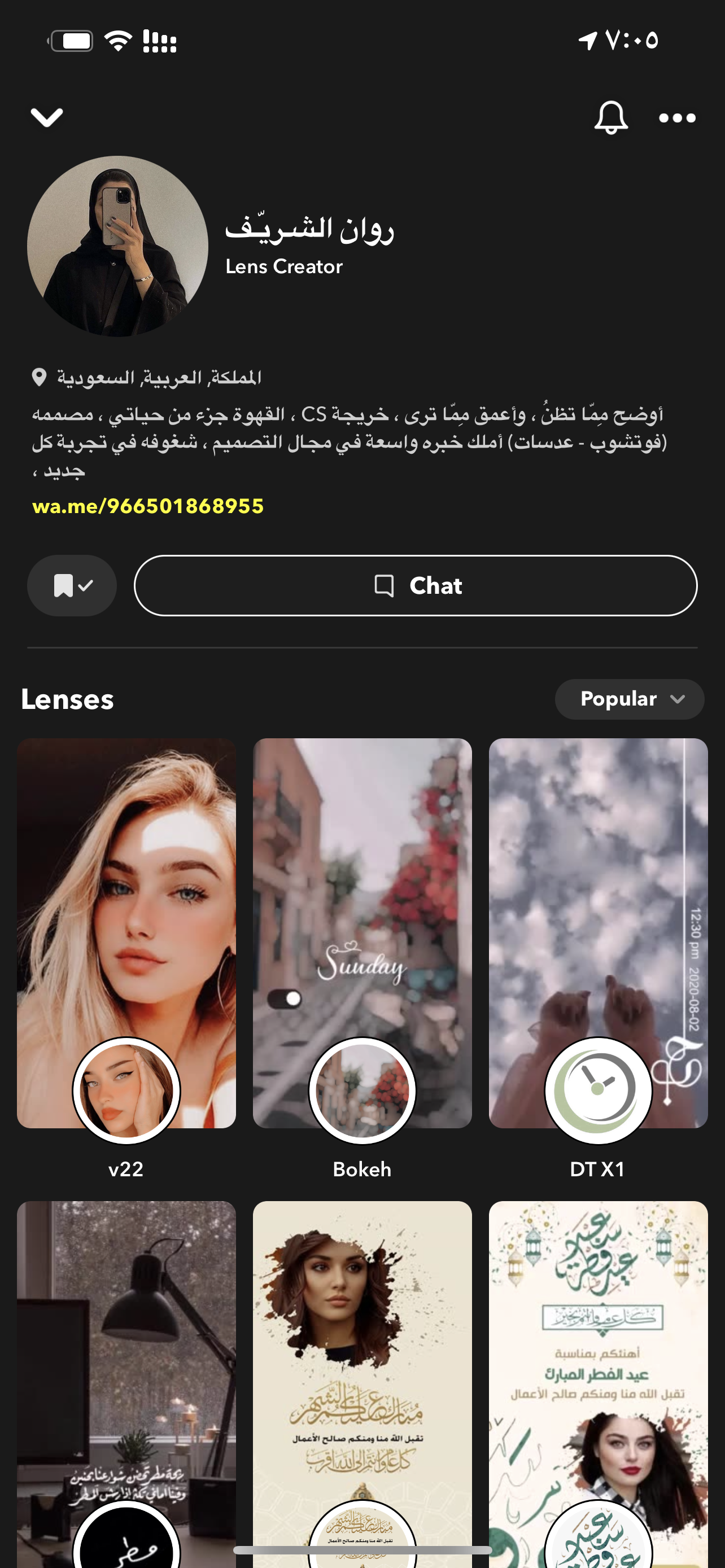Screen dimensions: 725x1568
Task: Open the notifications bell
Action: coord(610,117)
